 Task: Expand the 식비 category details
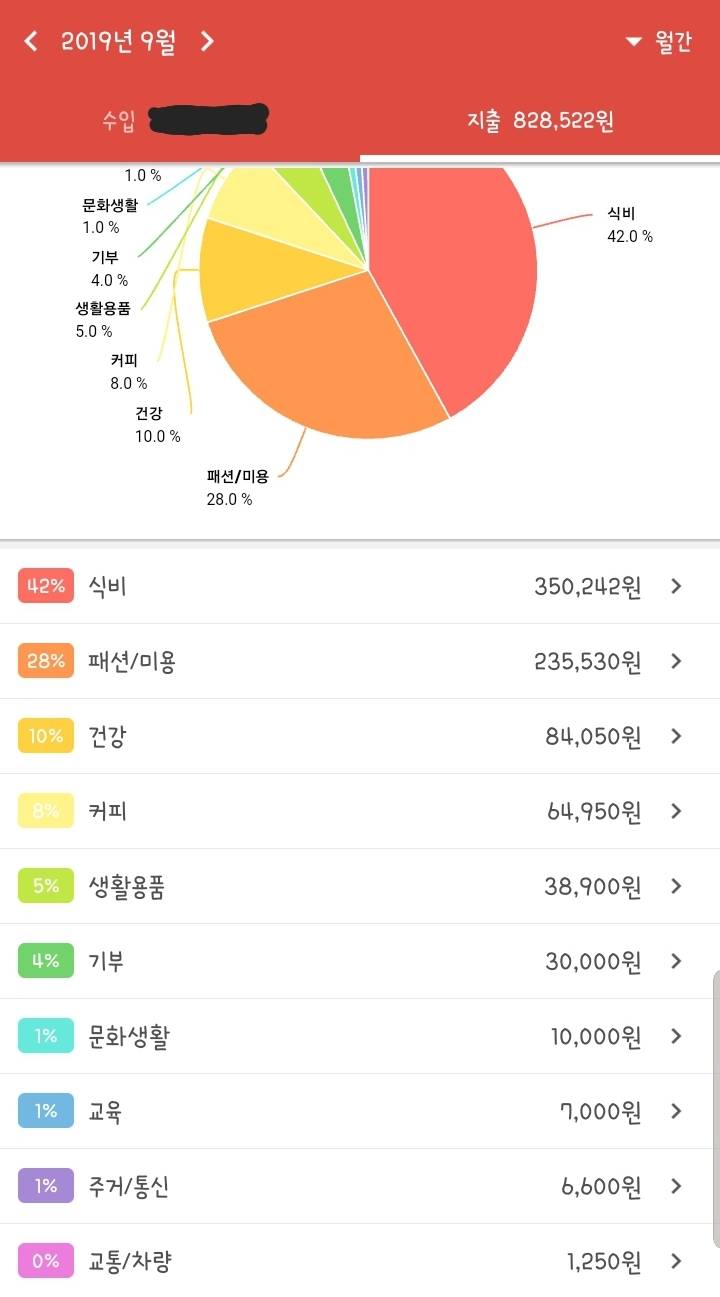675,587
